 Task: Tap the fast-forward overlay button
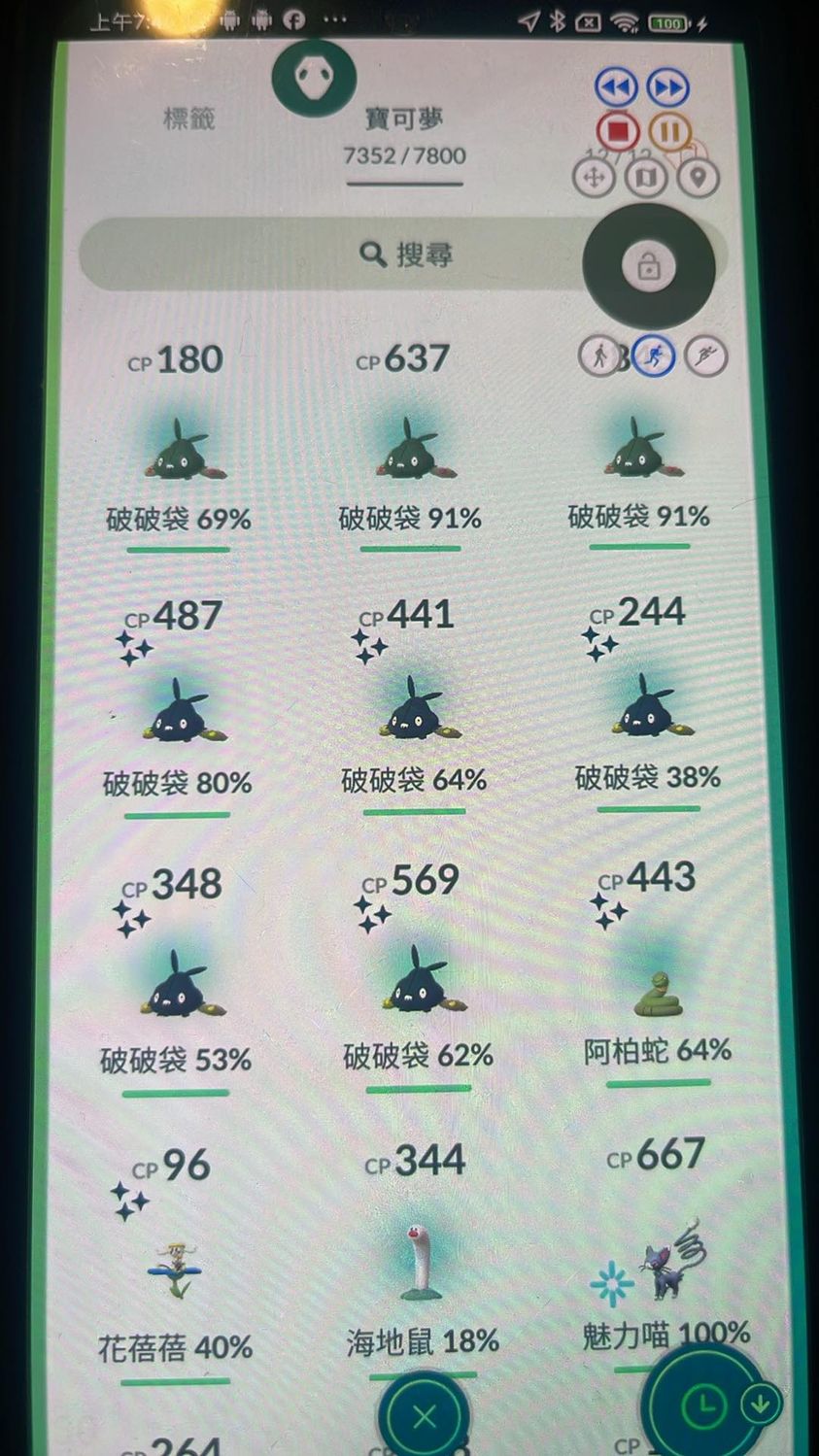[667, 87]
